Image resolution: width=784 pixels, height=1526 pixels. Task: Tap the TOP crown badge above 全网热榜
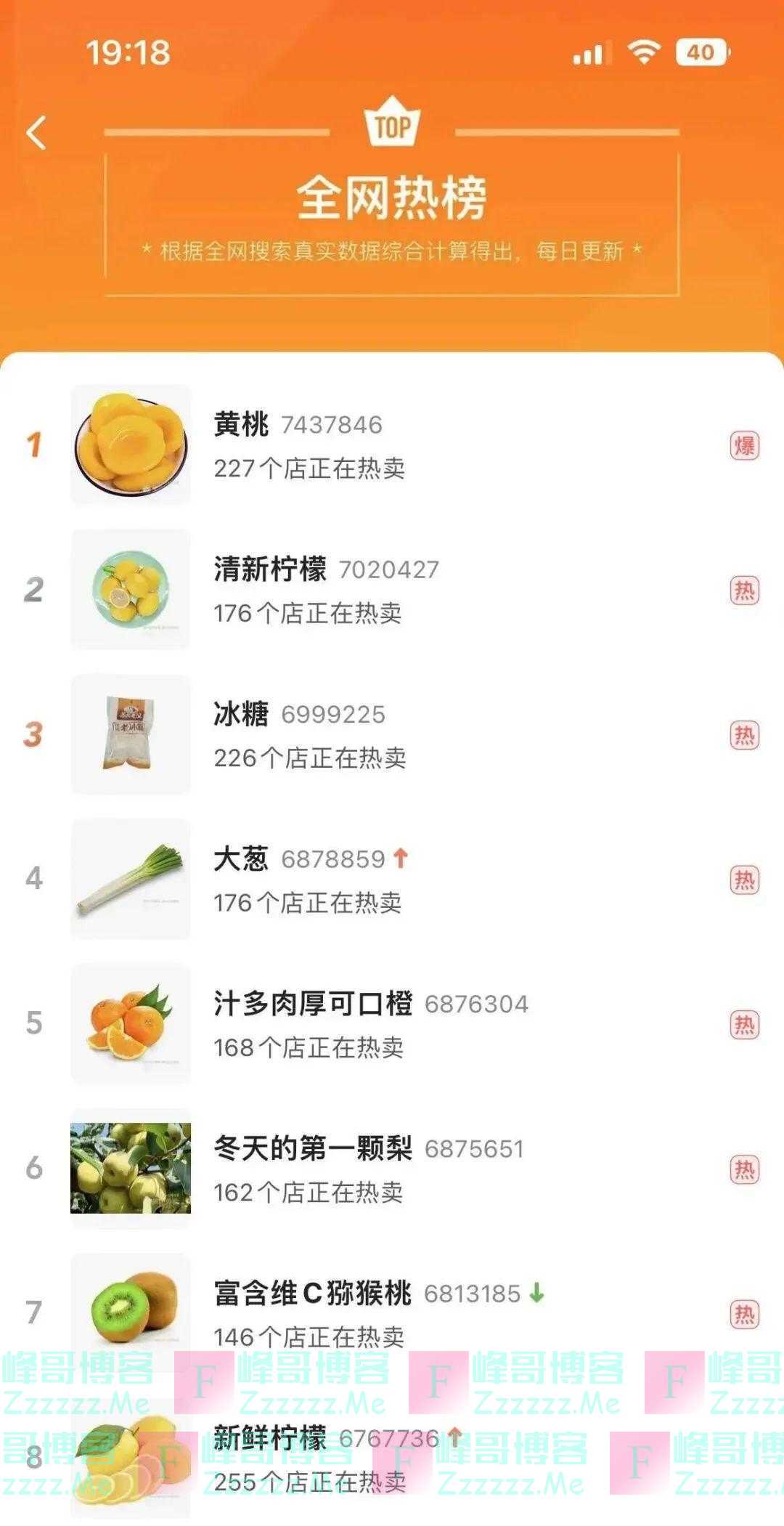pos(392,123)
